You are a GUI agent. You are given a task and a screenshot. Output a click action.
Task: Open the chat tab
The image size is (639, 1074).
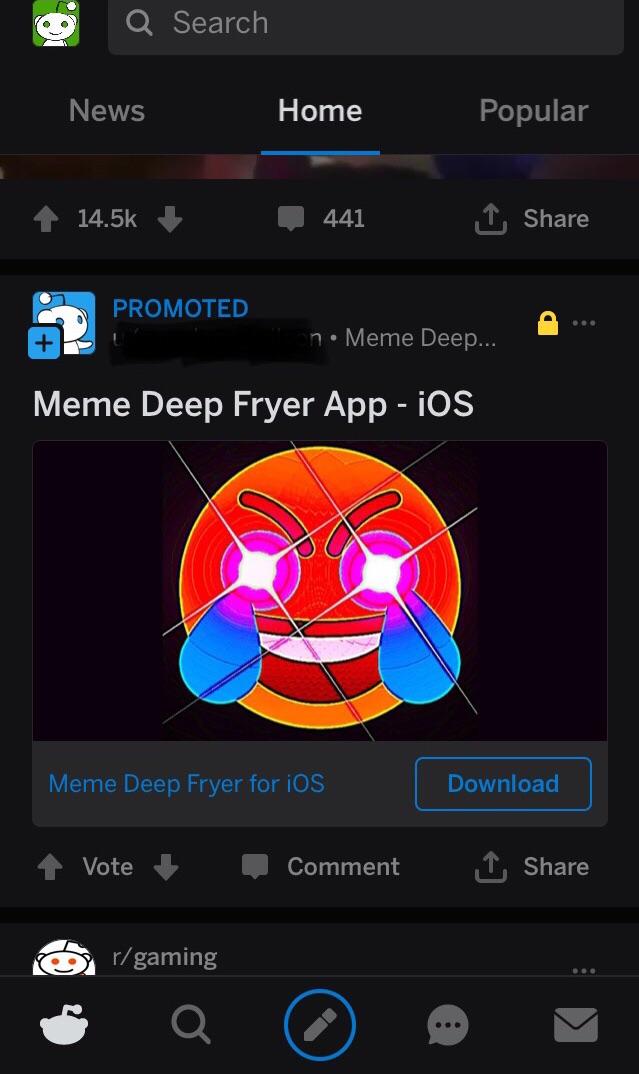coord(447,1024)
